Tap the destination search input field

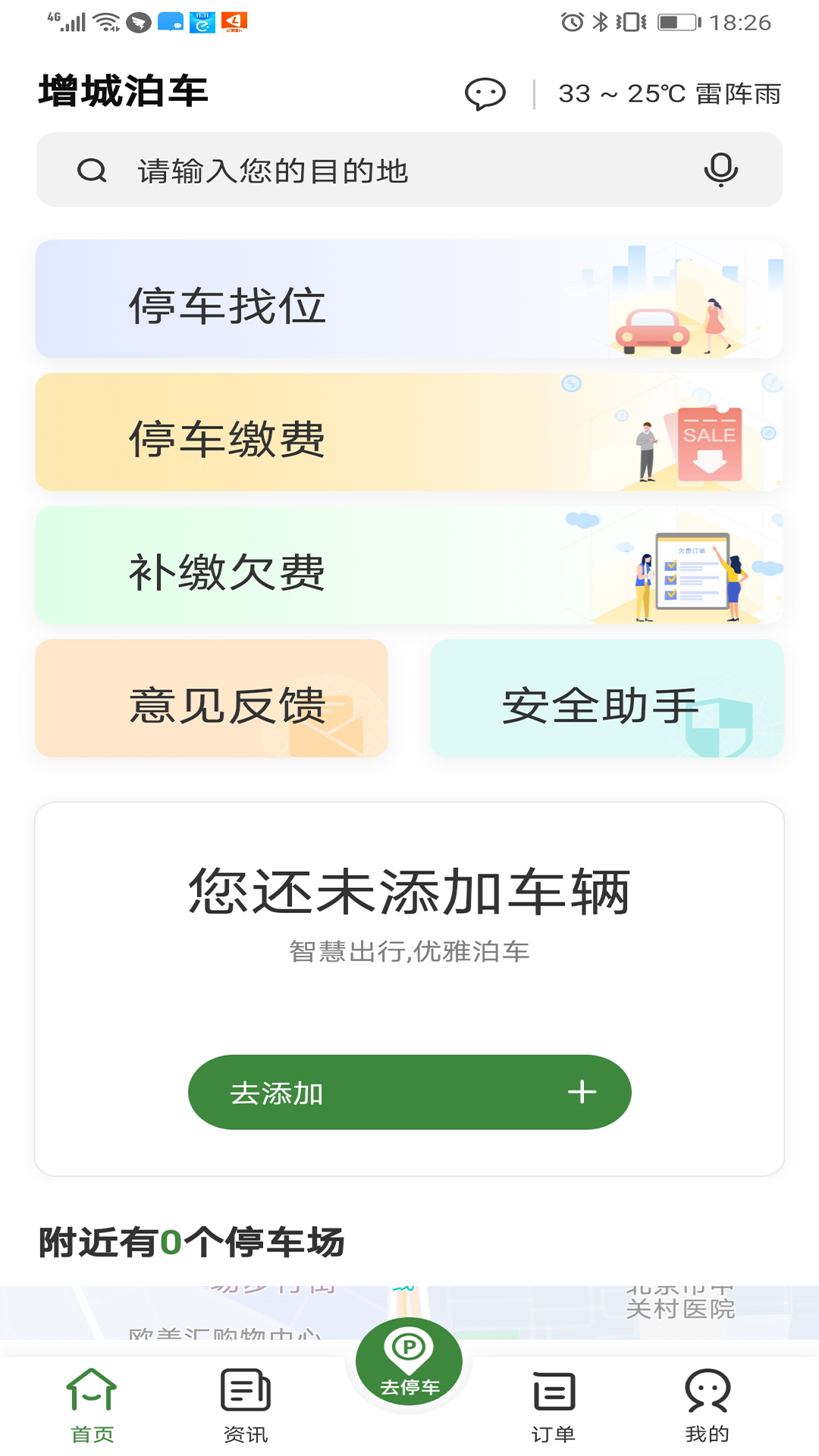[341, 169]
